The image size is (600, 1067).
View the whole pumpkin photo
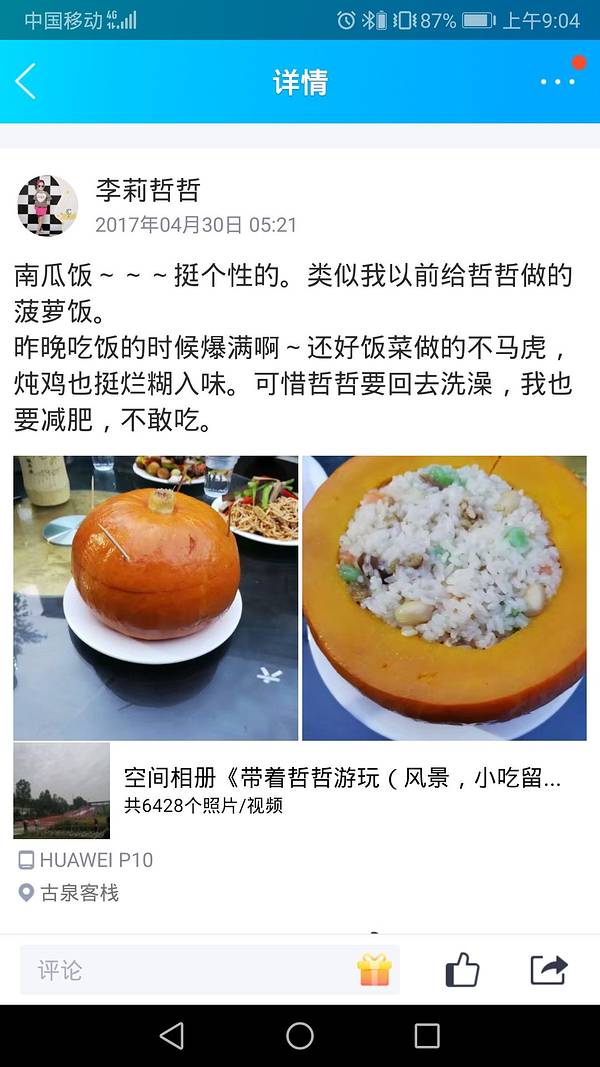coord(156,598)
